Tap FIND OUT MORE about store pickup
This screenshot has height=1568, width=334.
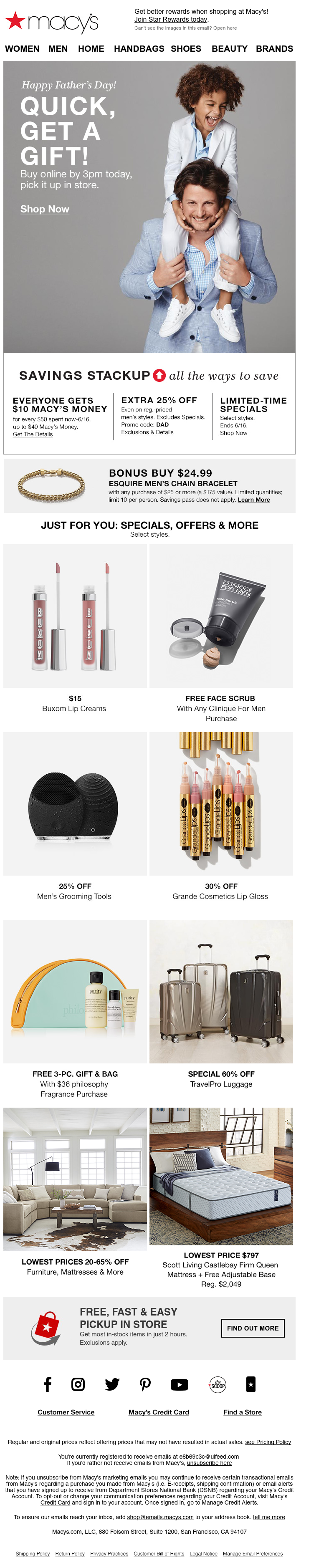(x=253, y=1328)
